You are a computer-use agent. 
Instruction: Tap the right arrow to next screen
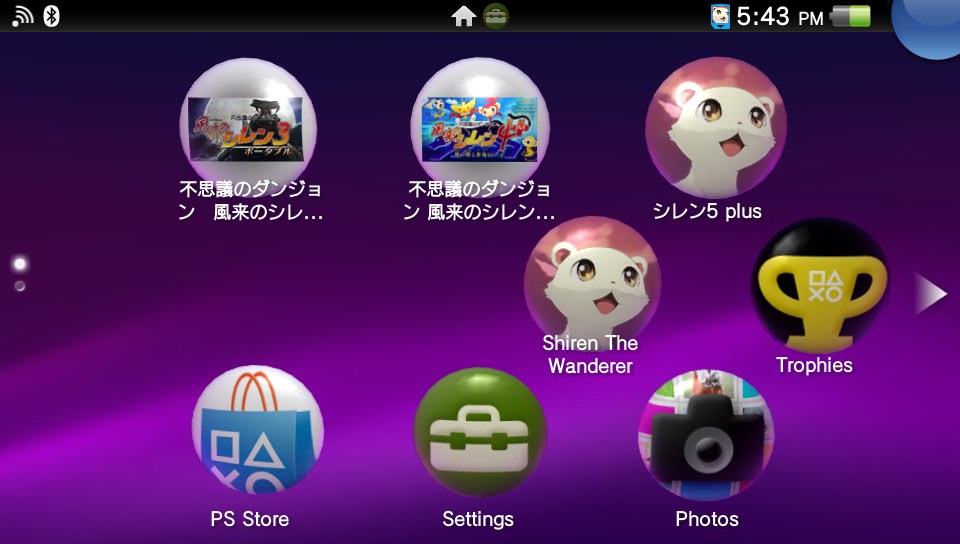coord(931,293)
